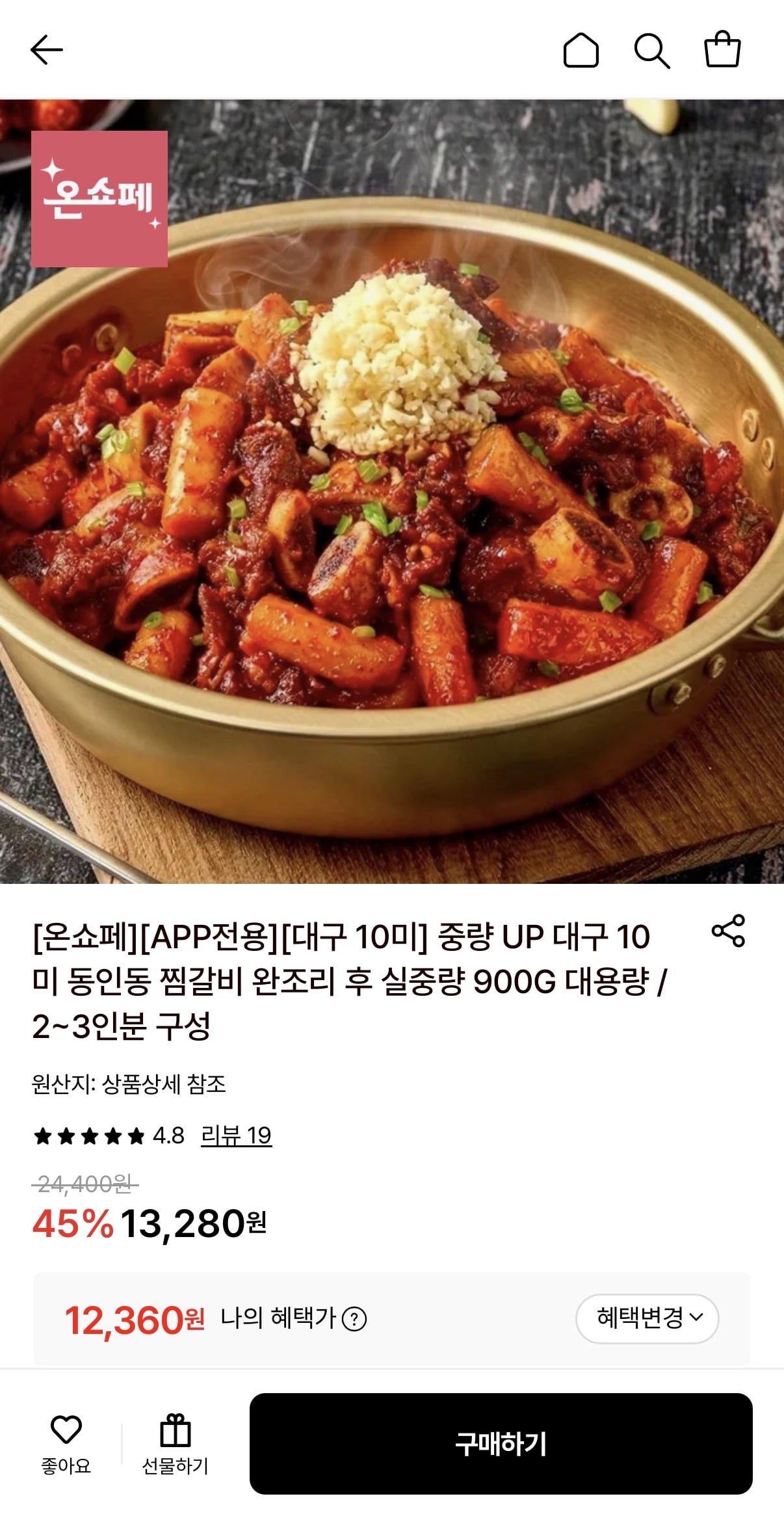Open the home icon in top bar
Screen dimensions: 784x1518
[581, 50]
